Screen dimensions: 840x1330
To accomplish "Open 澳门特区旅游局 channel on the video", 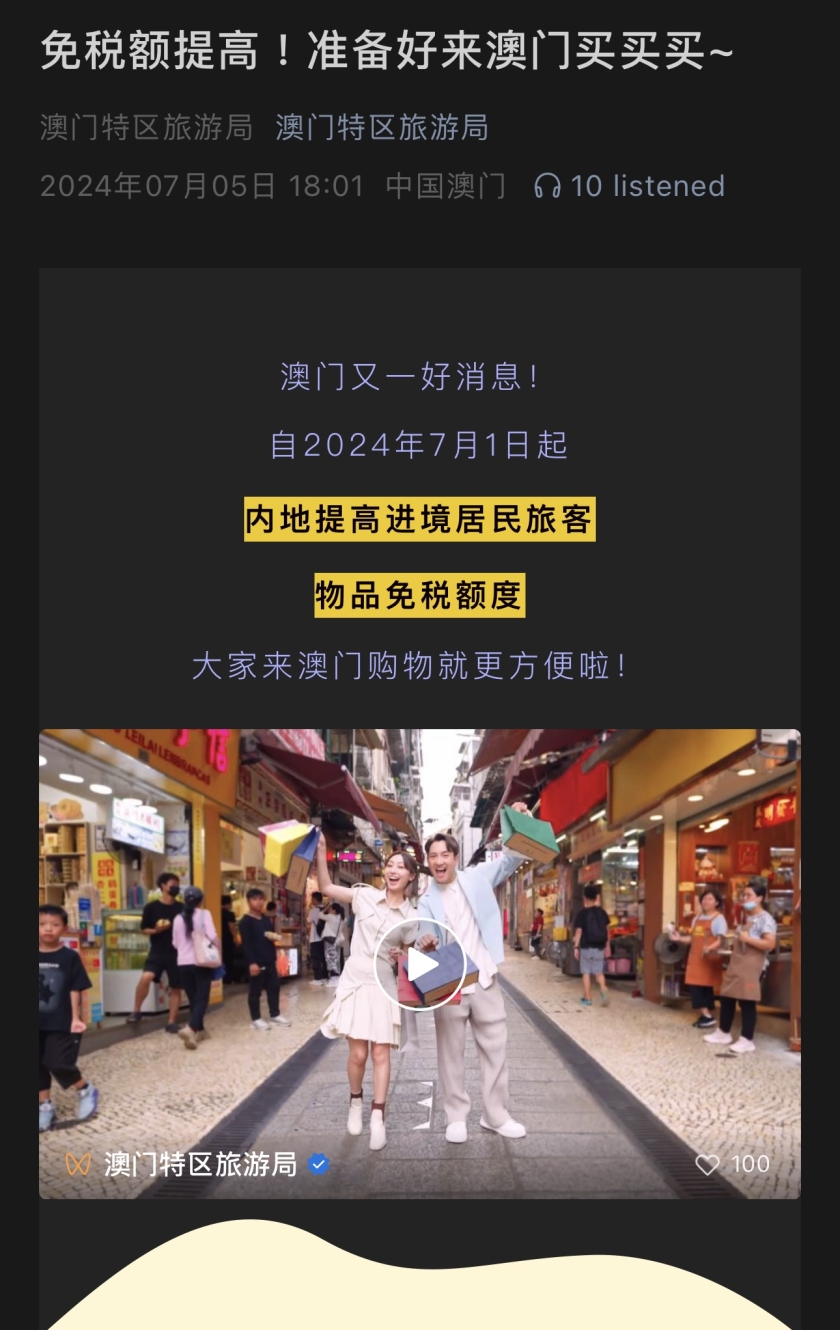I will point(200,1164).
